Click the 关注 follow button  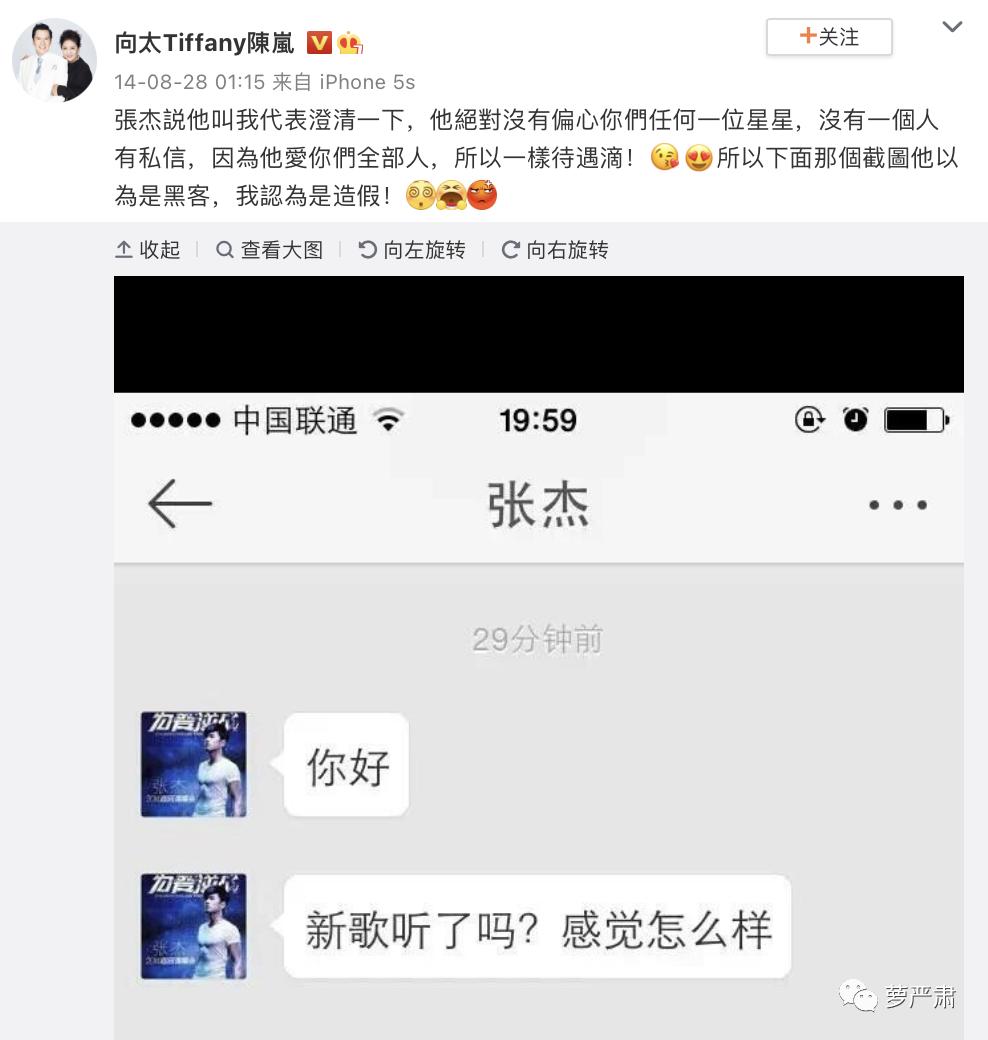click(829, 38)
